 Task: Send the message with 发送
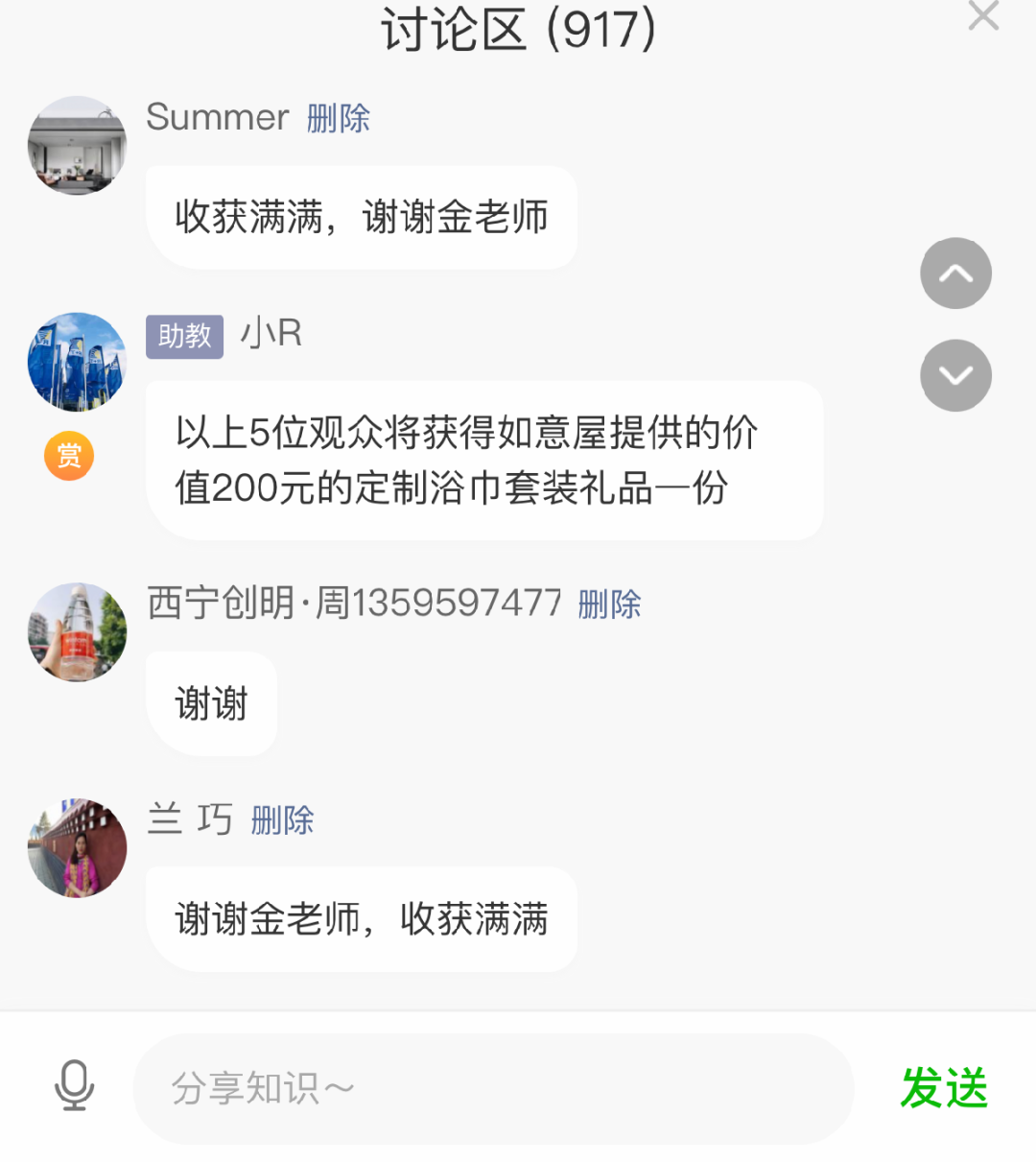(944, 1089)
